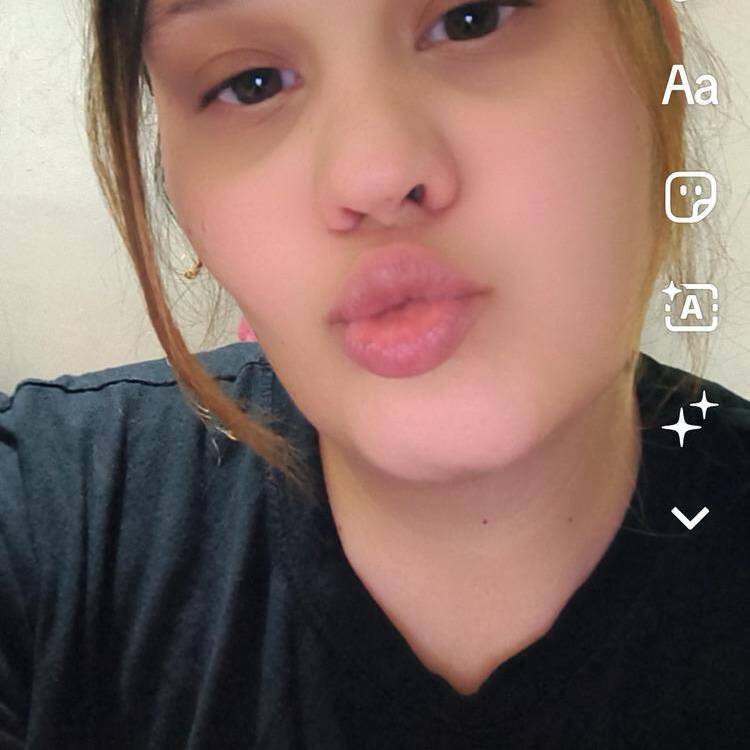Add text with the Aa tool

click(x=690, y=88)
